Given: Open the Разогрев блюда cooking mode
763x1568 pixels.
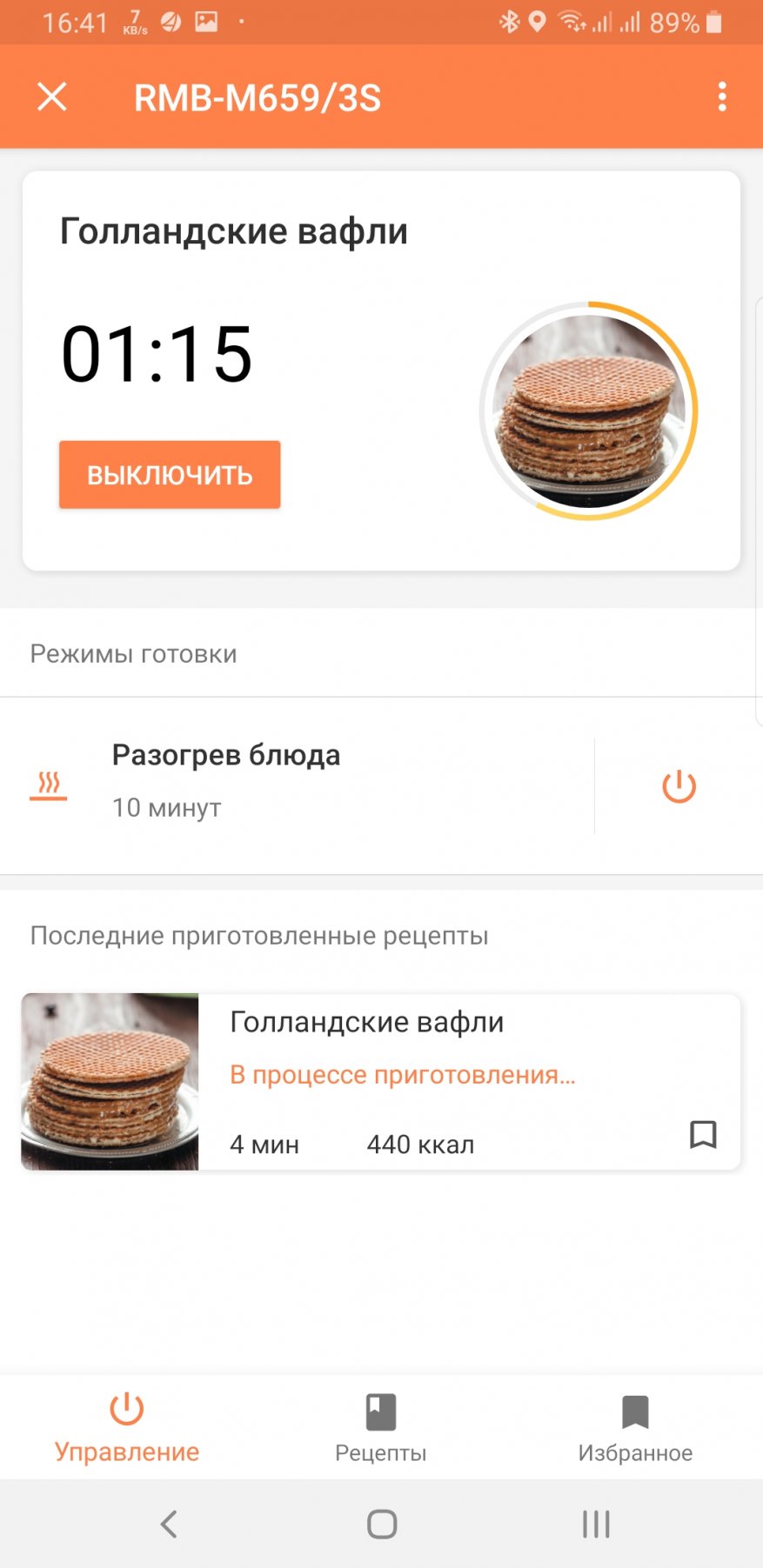Looking at the screenshot, I should (x=261, y=780).
